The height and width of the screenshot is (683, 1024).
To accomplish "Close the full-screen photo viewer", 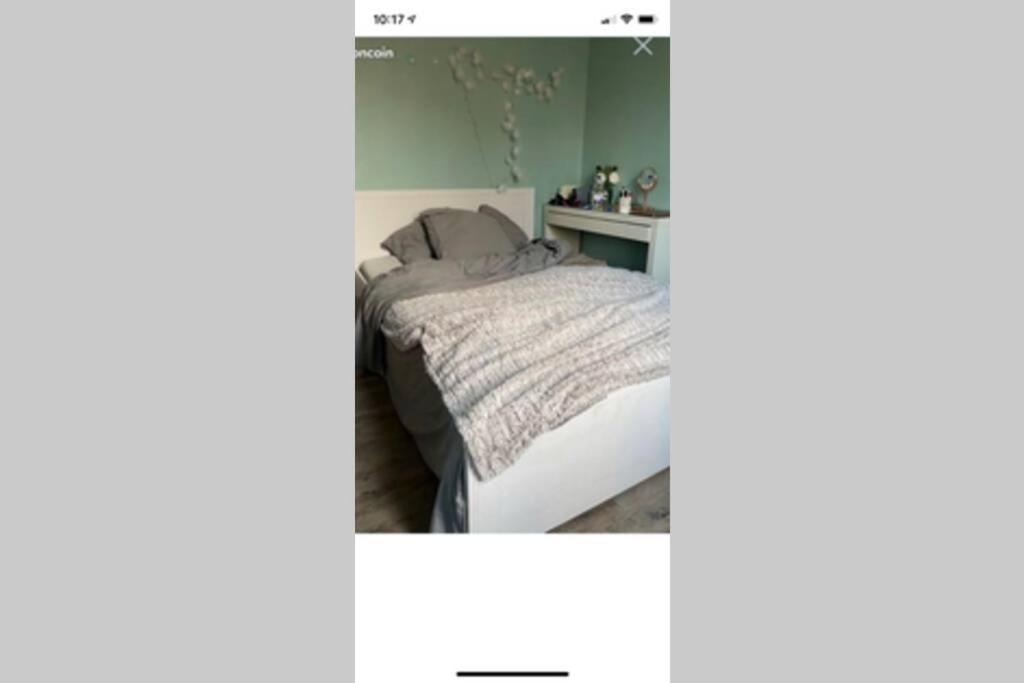I will [x=643, y=46].
